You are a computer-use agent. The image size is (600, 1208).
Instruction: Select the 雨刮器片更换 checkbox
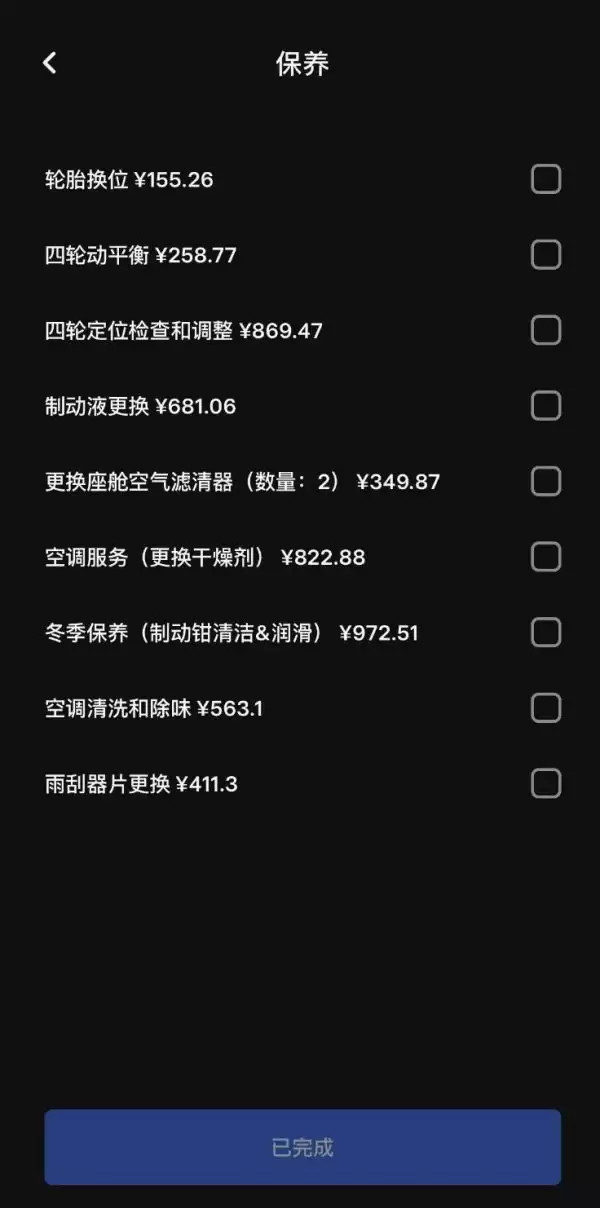pos(545,783)
